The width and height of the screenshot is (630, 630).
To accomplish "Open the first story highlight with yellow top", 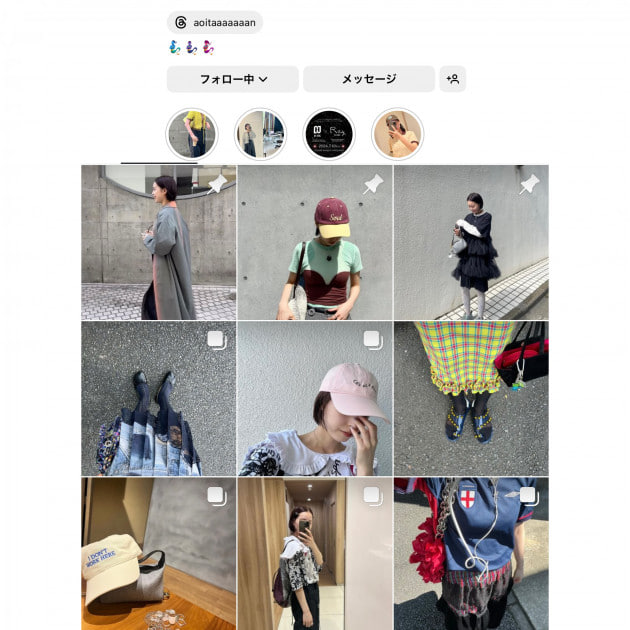I will coord(191,134).
